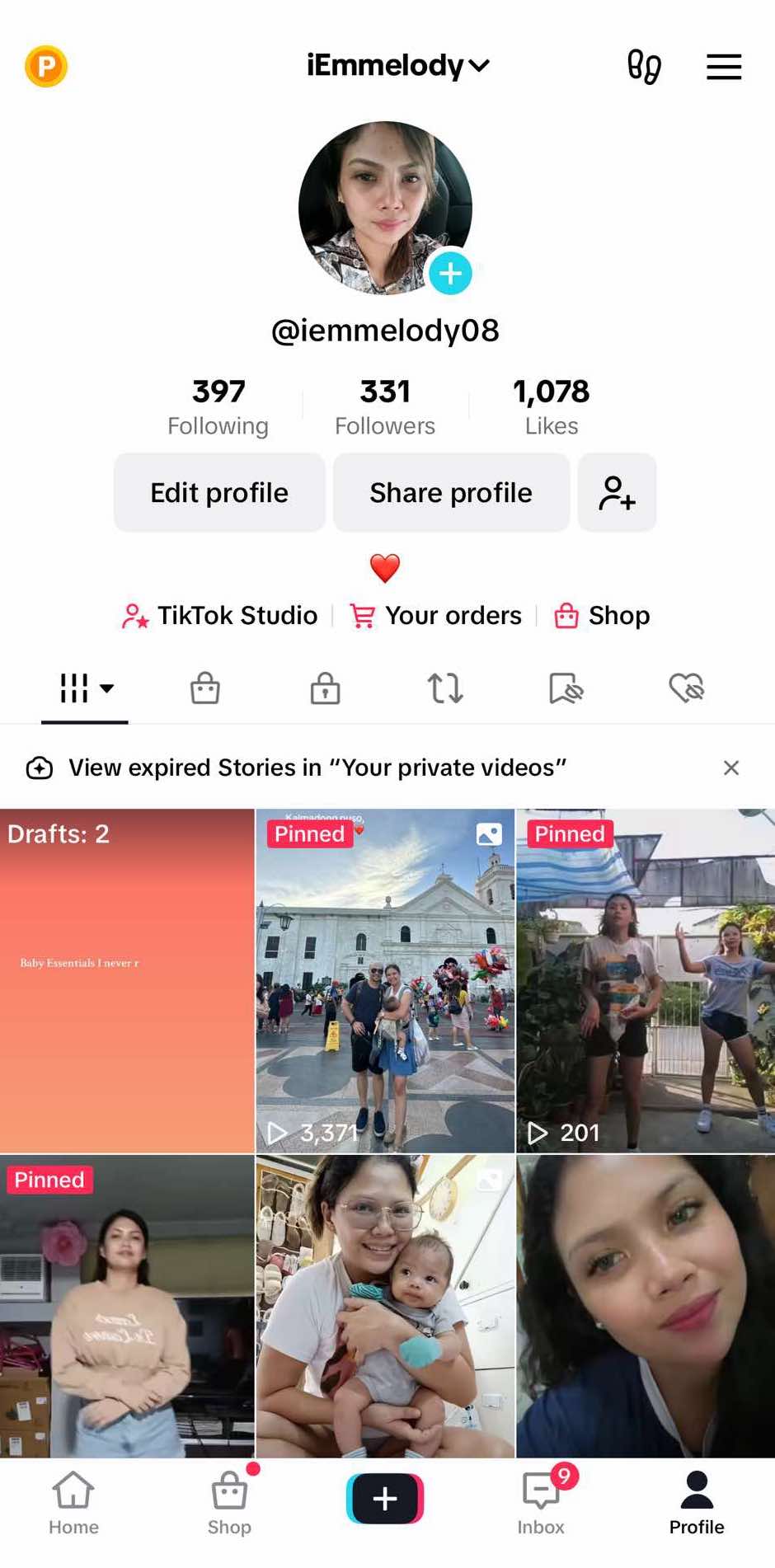The height and width of the screenshot is (1568, 775).
Task: Dismiss the expired Stories banner
Action: pyautogui.click(x=730, y=768)
